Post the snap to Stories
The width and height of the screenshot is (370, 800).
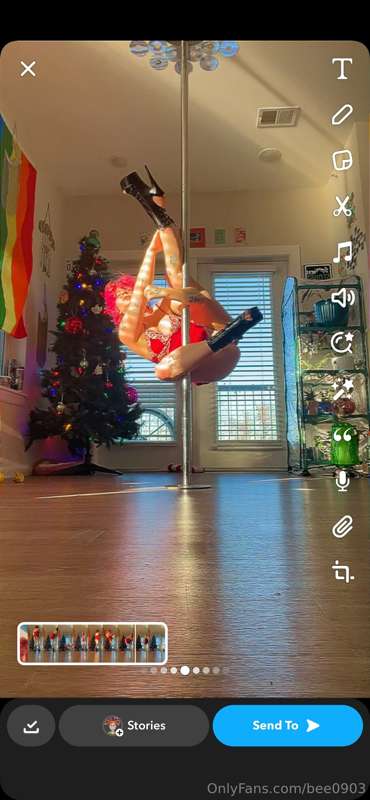pyautogui.click(x=134, y=726)
